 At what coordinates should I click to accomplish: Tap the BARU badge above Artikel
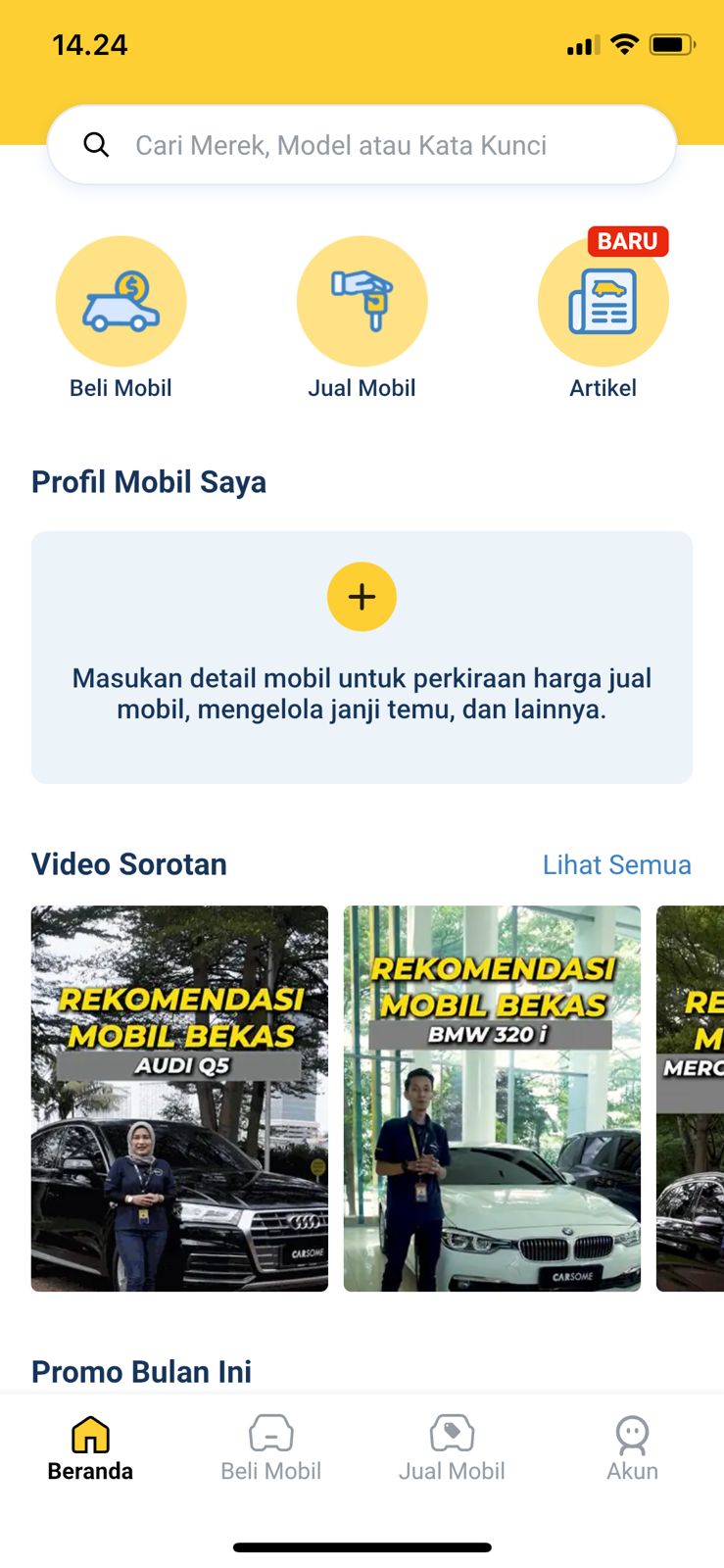pyautogui.click(x=627, y=241)
